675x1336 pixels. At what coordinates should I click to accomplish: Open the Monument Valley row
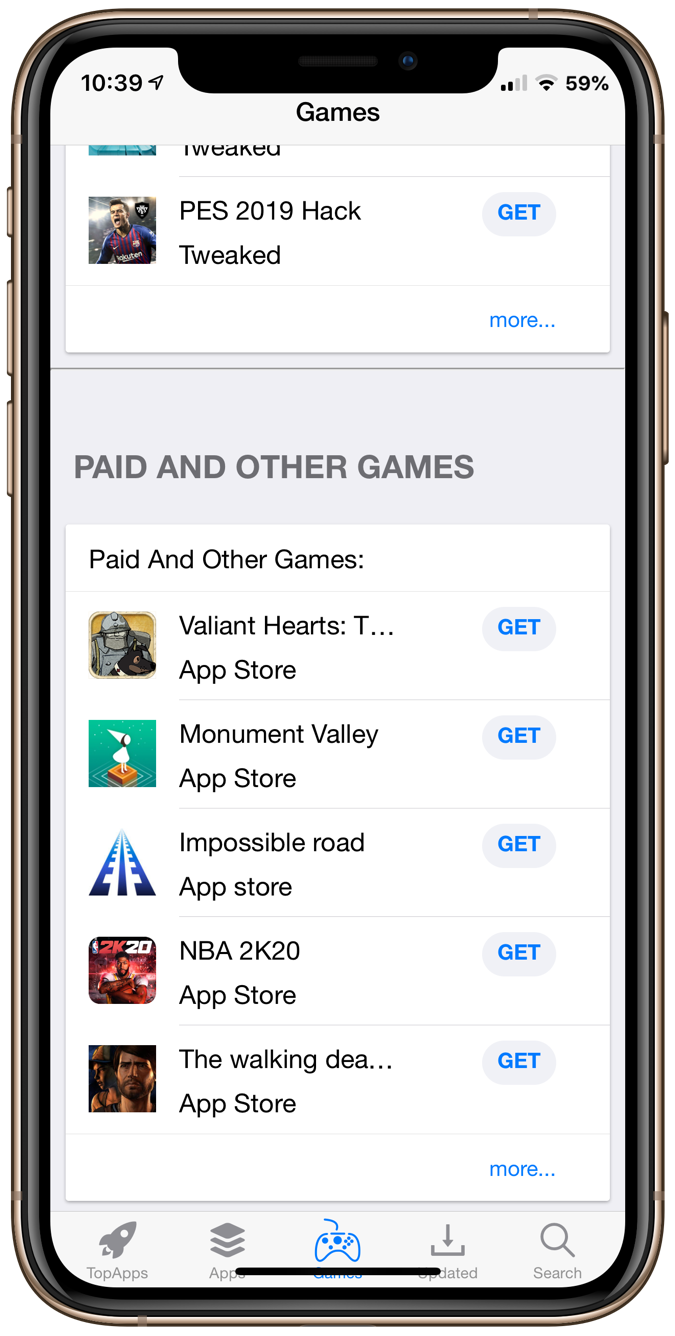point(300,755)
